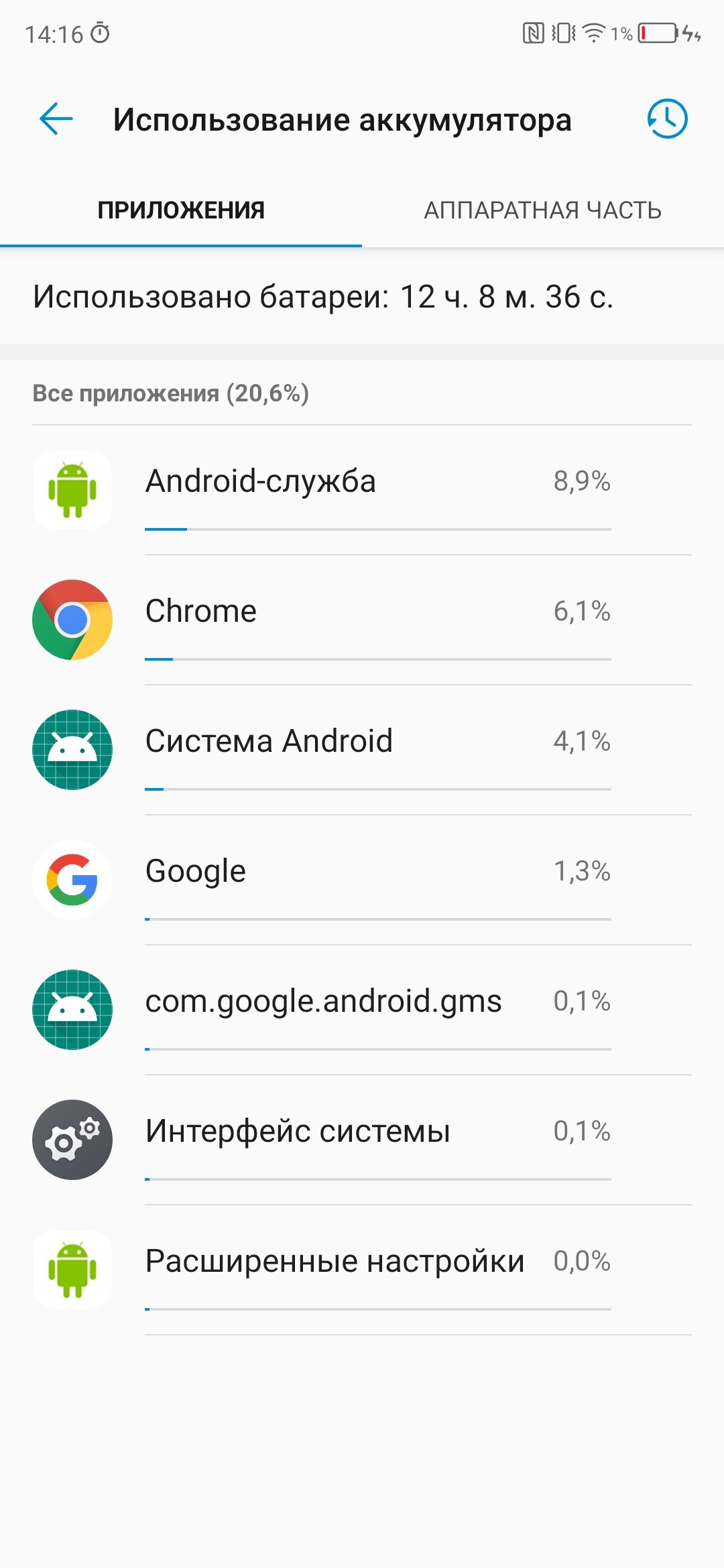The width and height of the screenshot is (724, 1568).
Task: Switch to the АППАРАТНАЯ ЧАСТЬ tab
Action: [543, 210]
